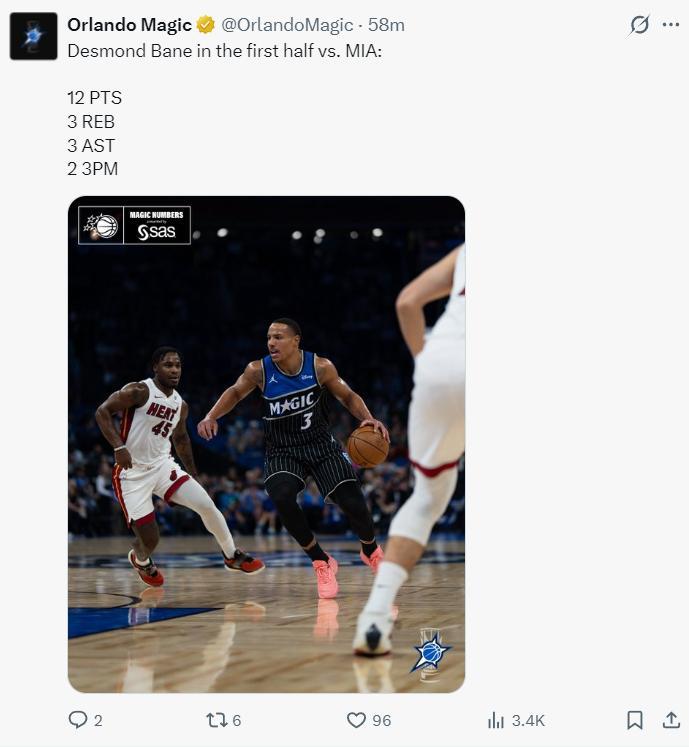Image resolution: width=689 pixels, height=747 pixels.
Task: Bookmark this Orlando Magic post
Action: 634,720
